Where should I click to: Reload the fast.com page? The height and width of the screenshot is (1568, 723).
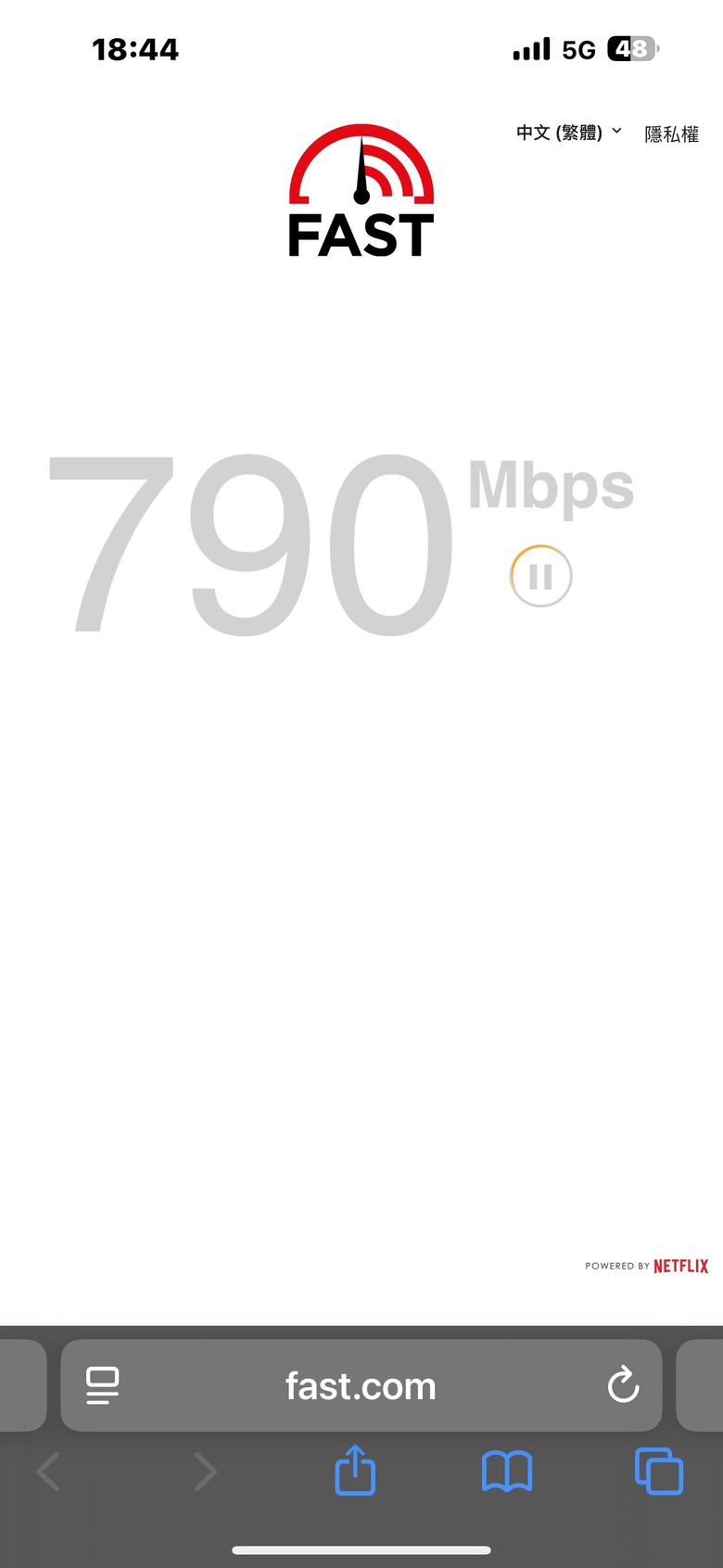tap(623, 1386)
